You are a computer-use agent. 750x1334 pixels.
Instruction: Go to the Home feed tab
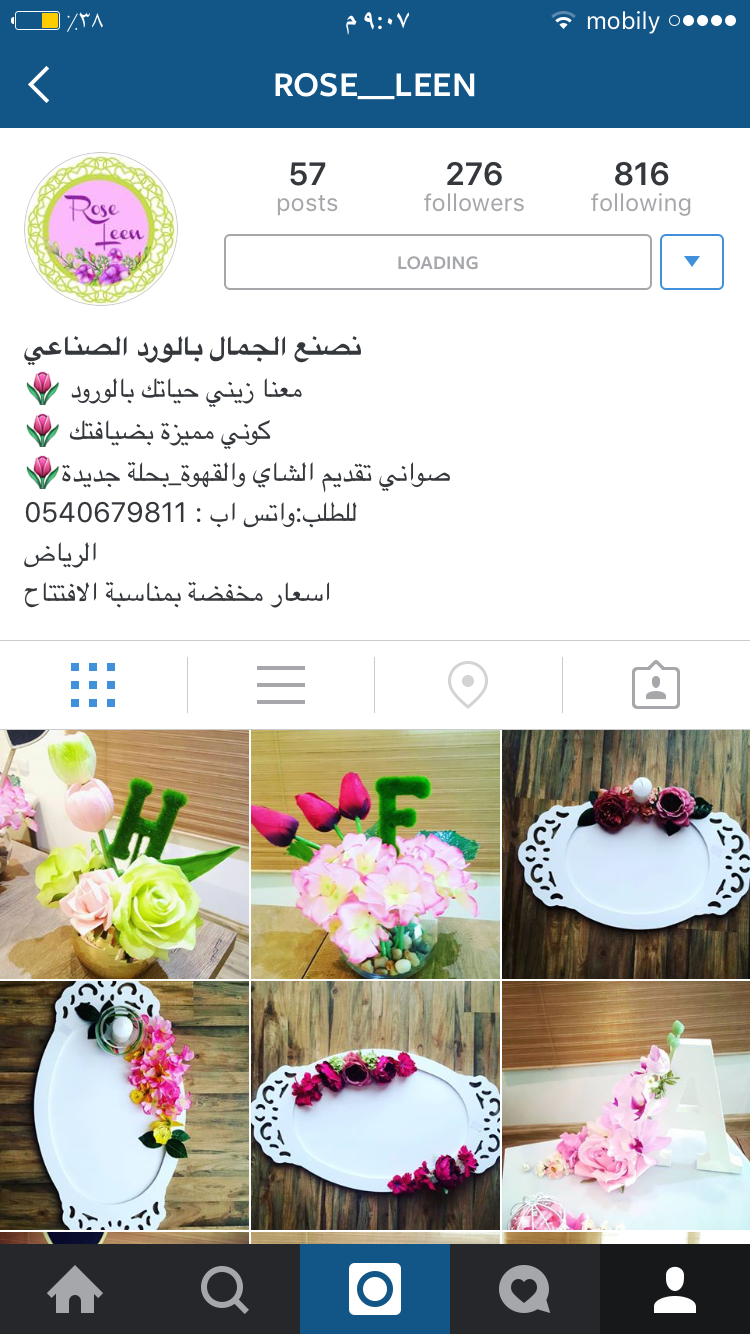[x=75, y=1289]
